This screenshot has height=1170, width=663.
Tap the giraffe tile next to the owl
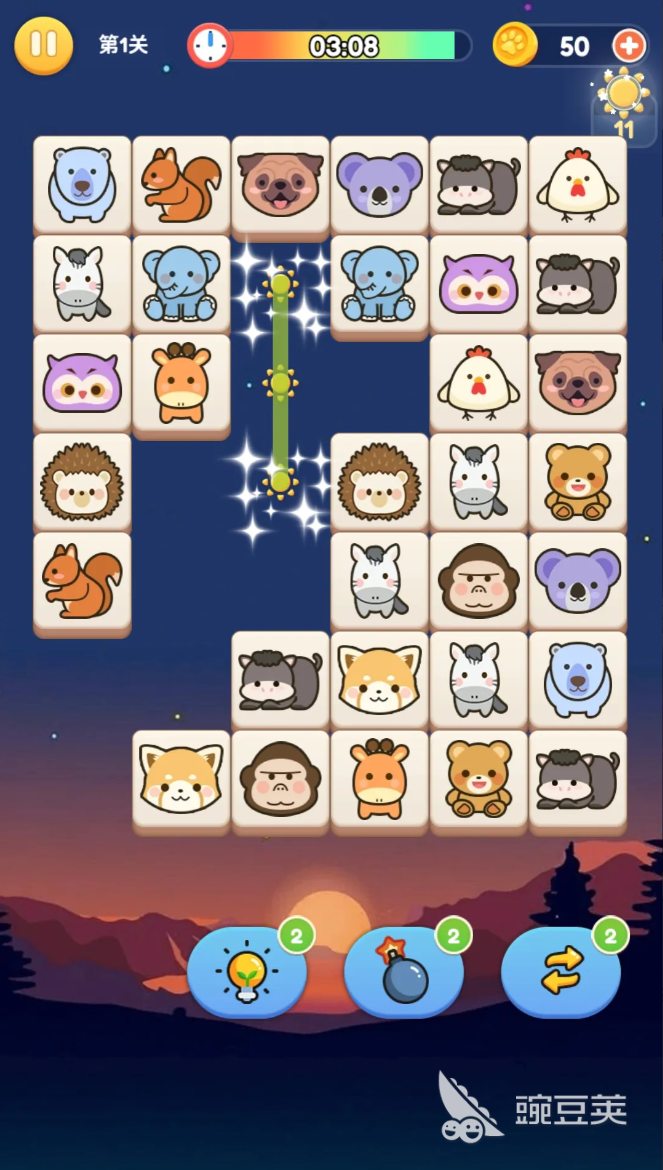click(x=181, y=383)
